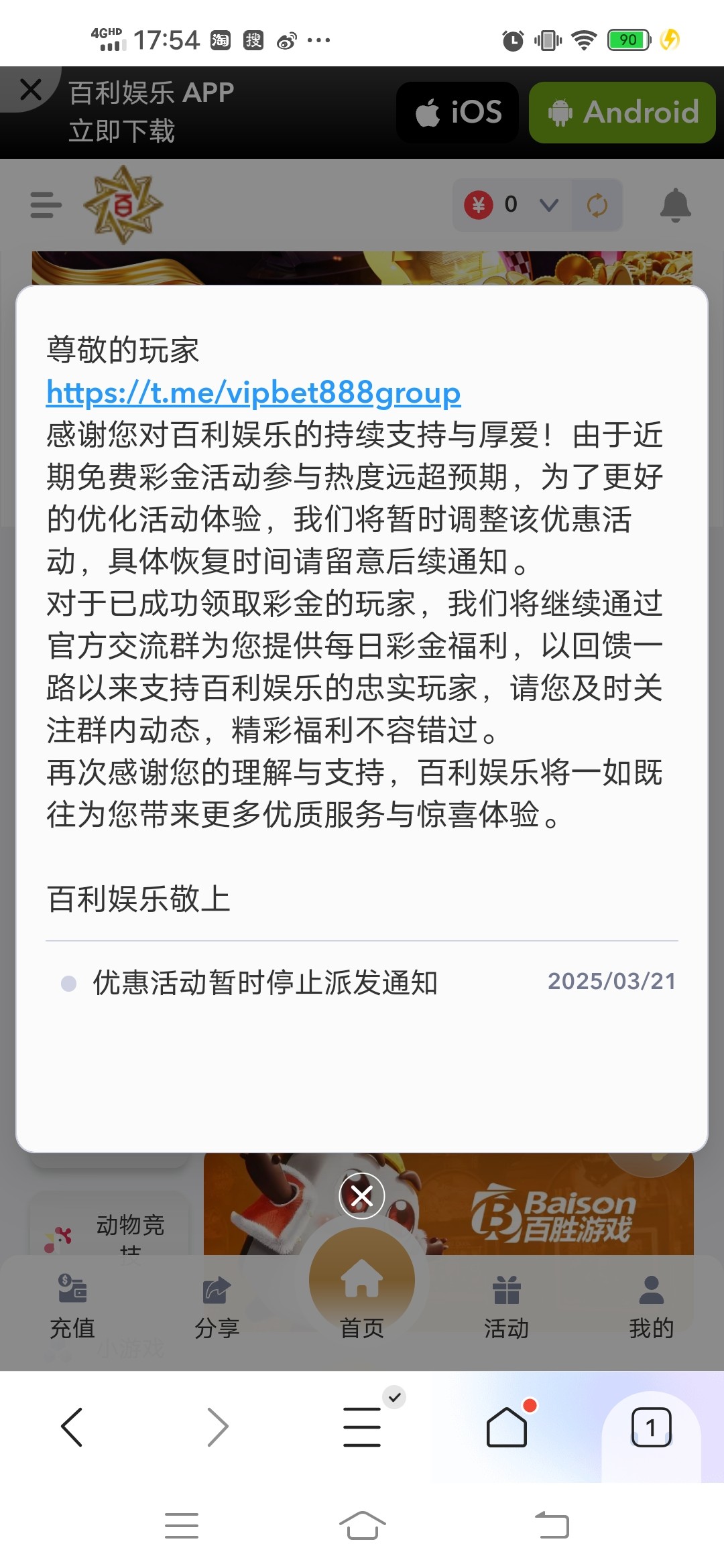724x1568 pixels.
Task: Go to the browser home page
Action: [507, 1427]
